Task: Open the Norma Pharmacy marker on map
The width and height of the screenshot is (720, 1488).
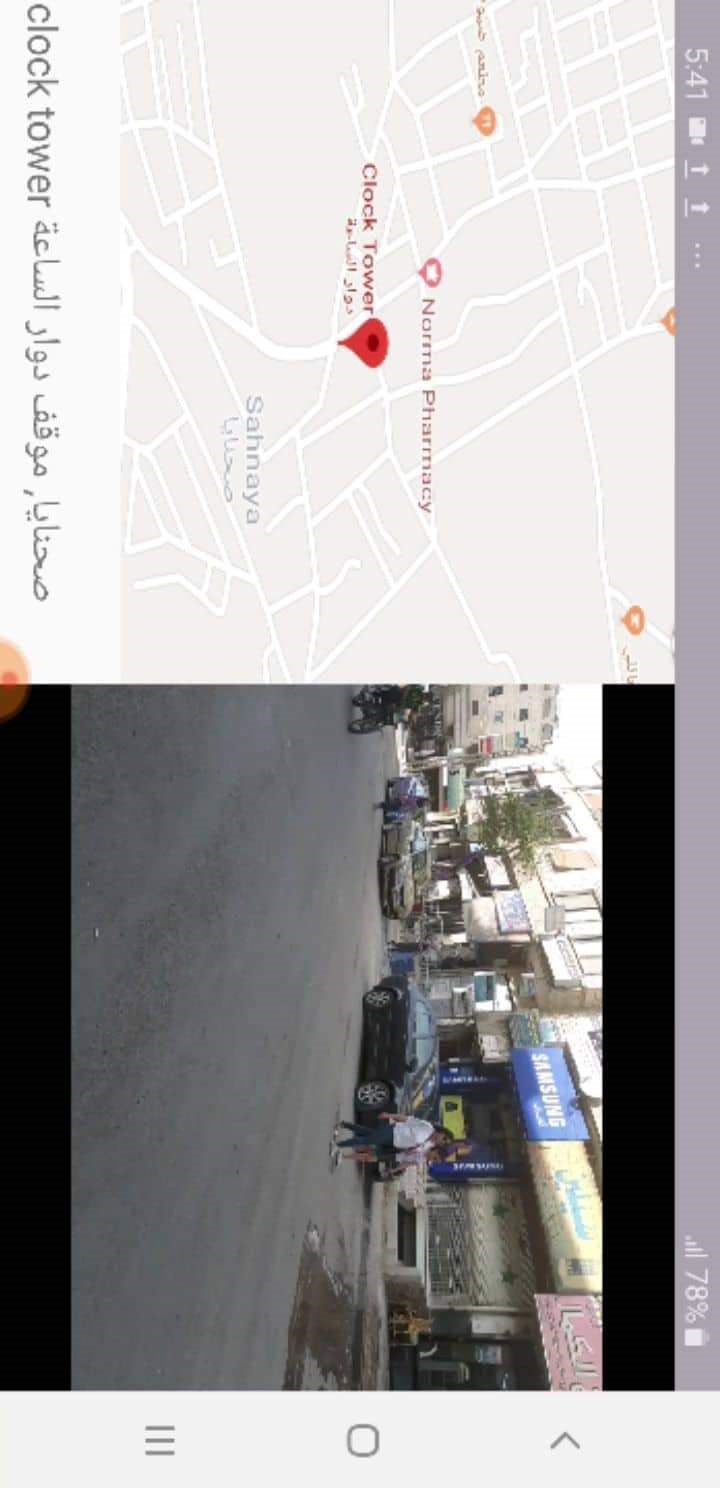Action: point(431,270)
